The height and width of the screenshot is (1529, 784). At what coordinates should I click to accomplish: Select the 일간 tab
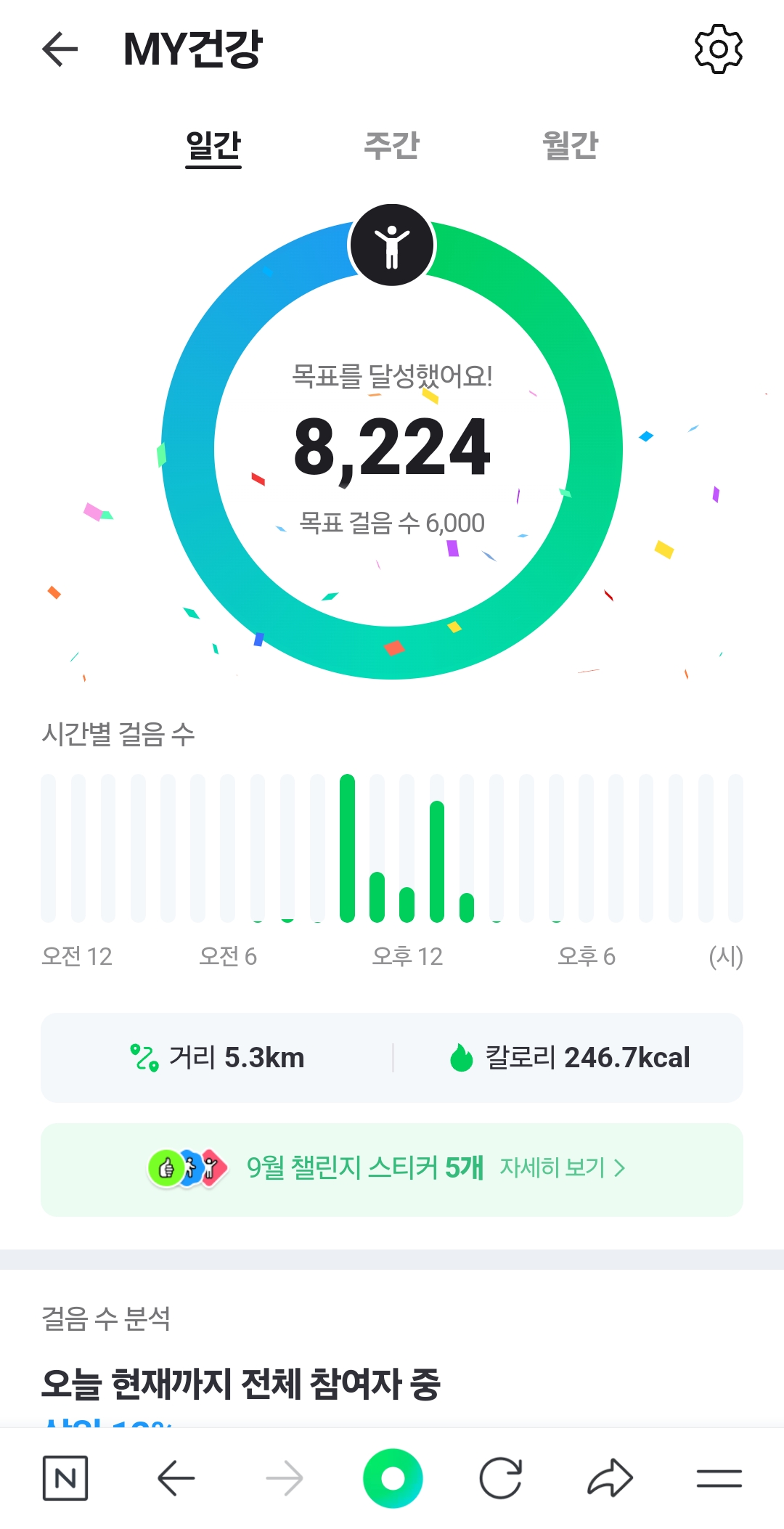[x=213, y=146]
